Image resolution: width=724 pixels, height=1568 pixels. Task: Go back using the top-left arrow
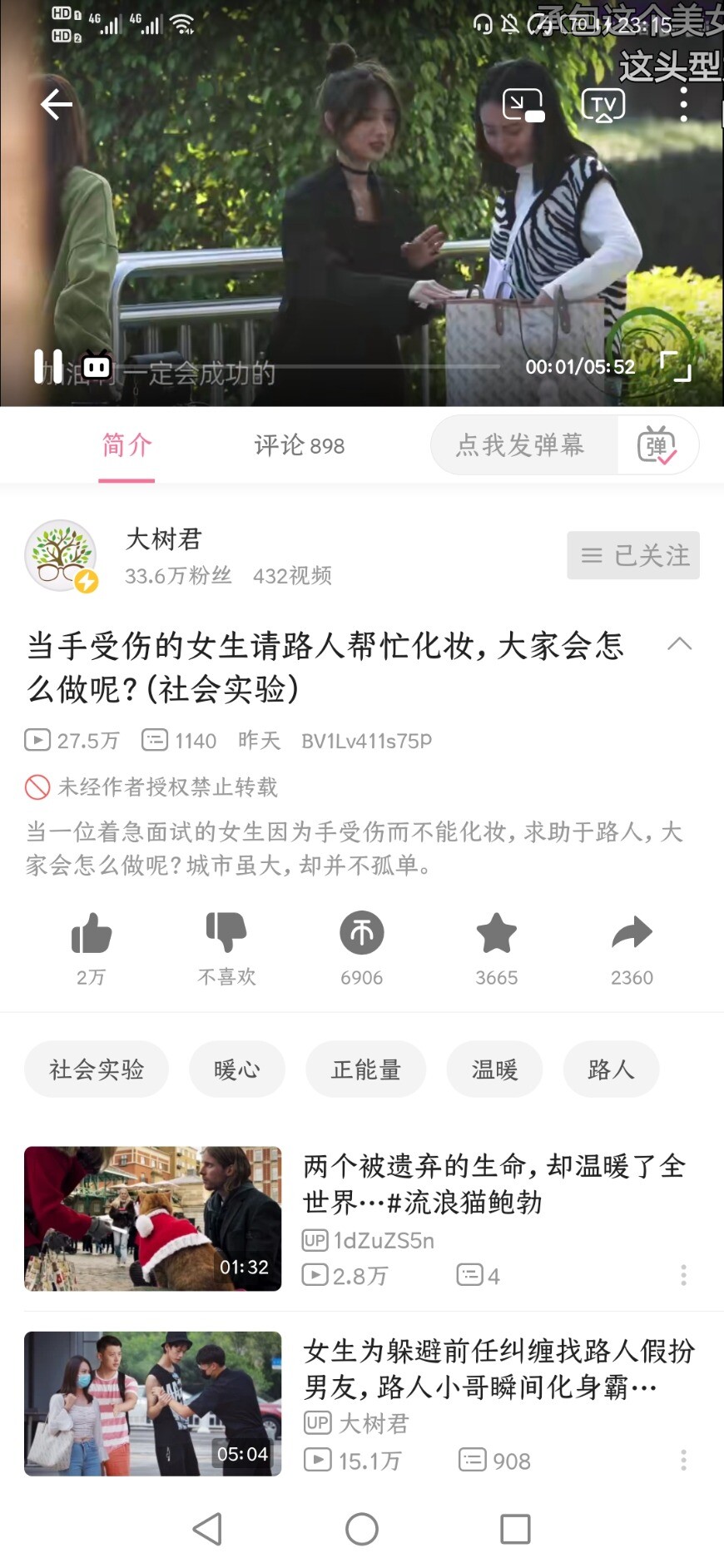[x=57, y=105]
